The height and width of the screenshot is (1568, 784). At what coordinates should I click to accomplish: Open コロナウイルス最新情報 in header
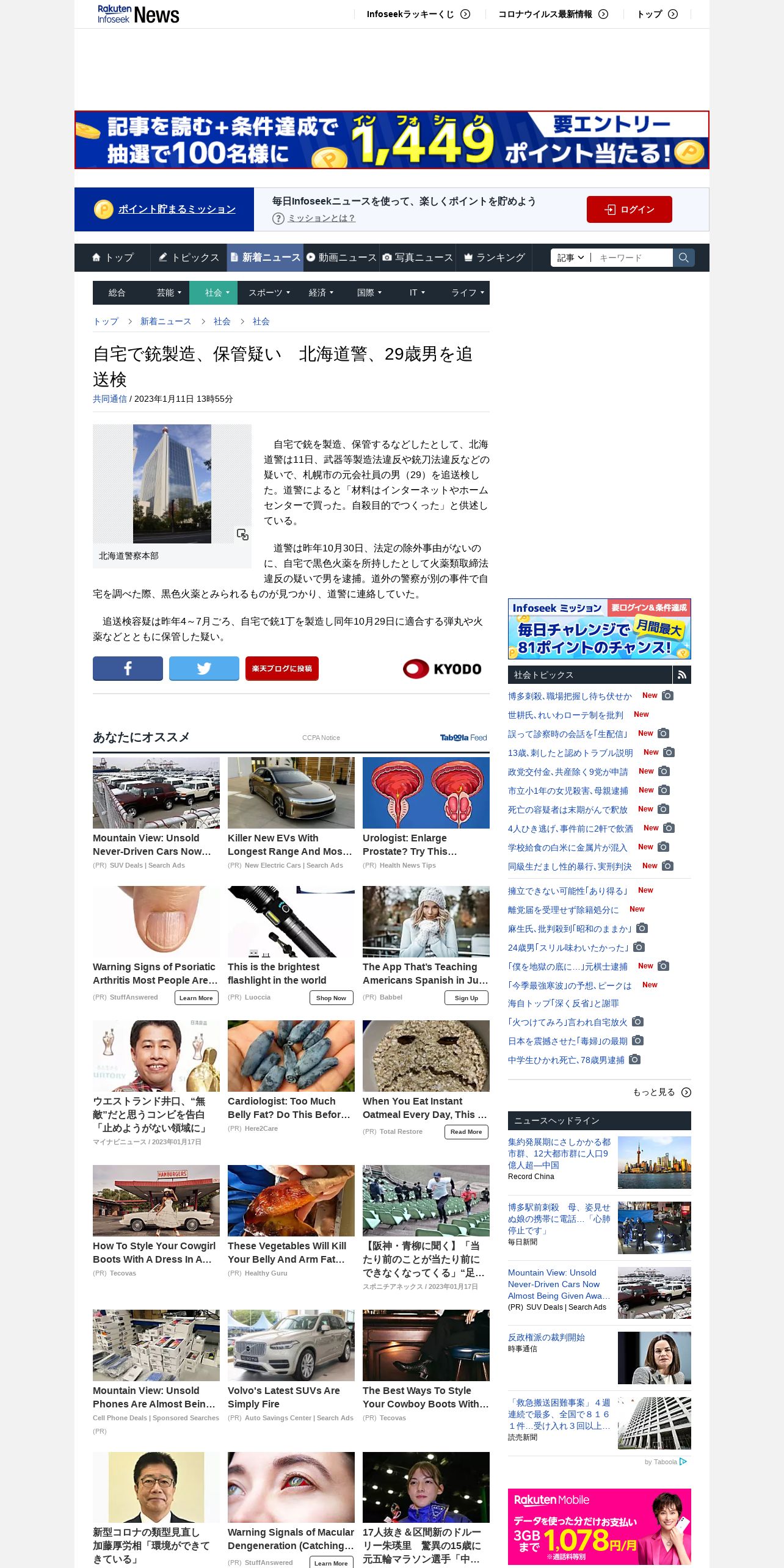coord(552,14)
